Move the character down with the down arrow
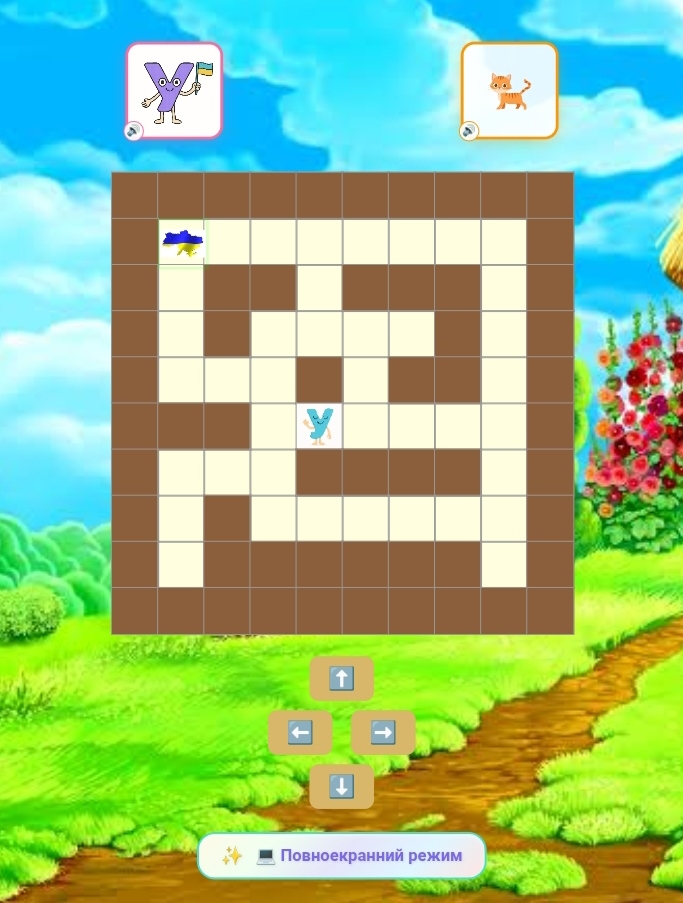 [x=341, y=787]
